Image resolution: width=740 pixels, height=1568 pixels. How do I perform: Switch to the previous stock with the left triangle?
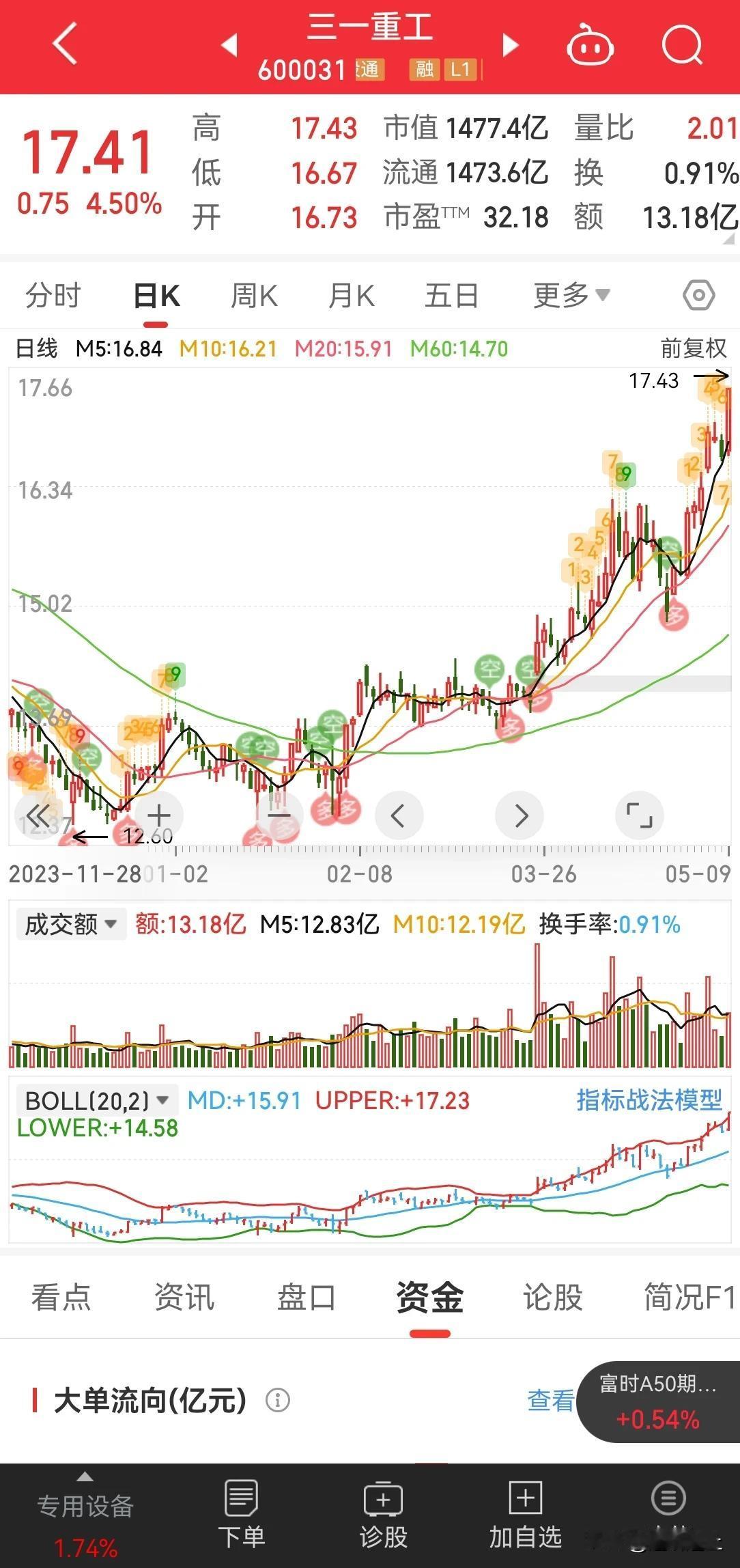[x=229, y=45]
